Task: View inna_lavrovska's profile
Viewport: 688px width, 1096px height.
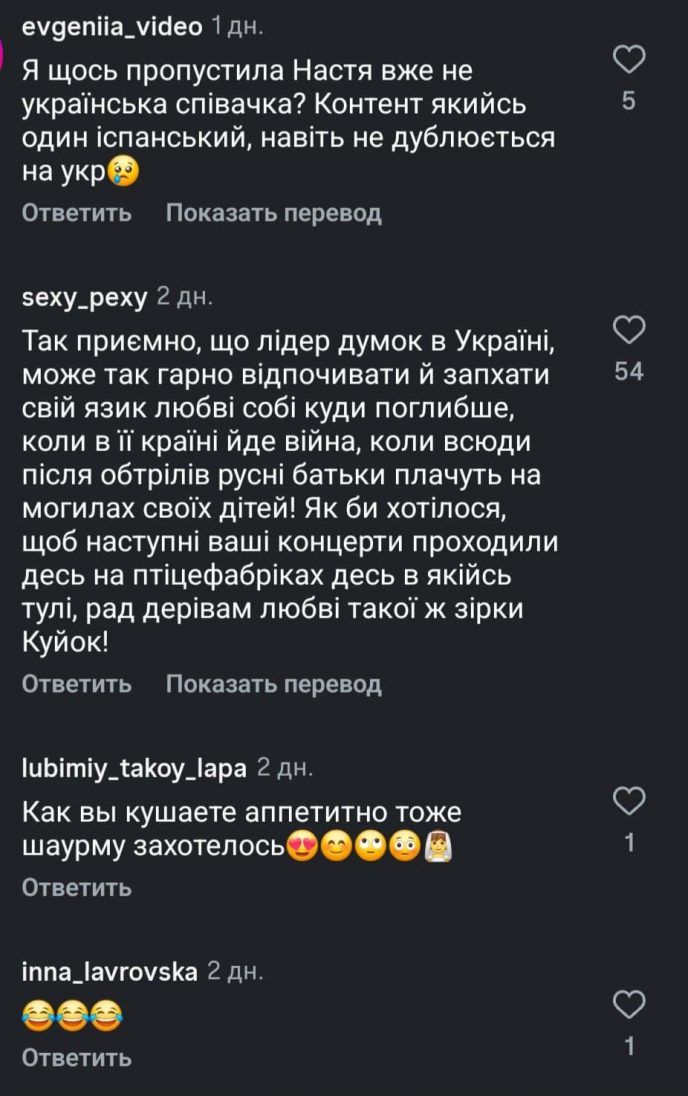Action: click(109, 970)
